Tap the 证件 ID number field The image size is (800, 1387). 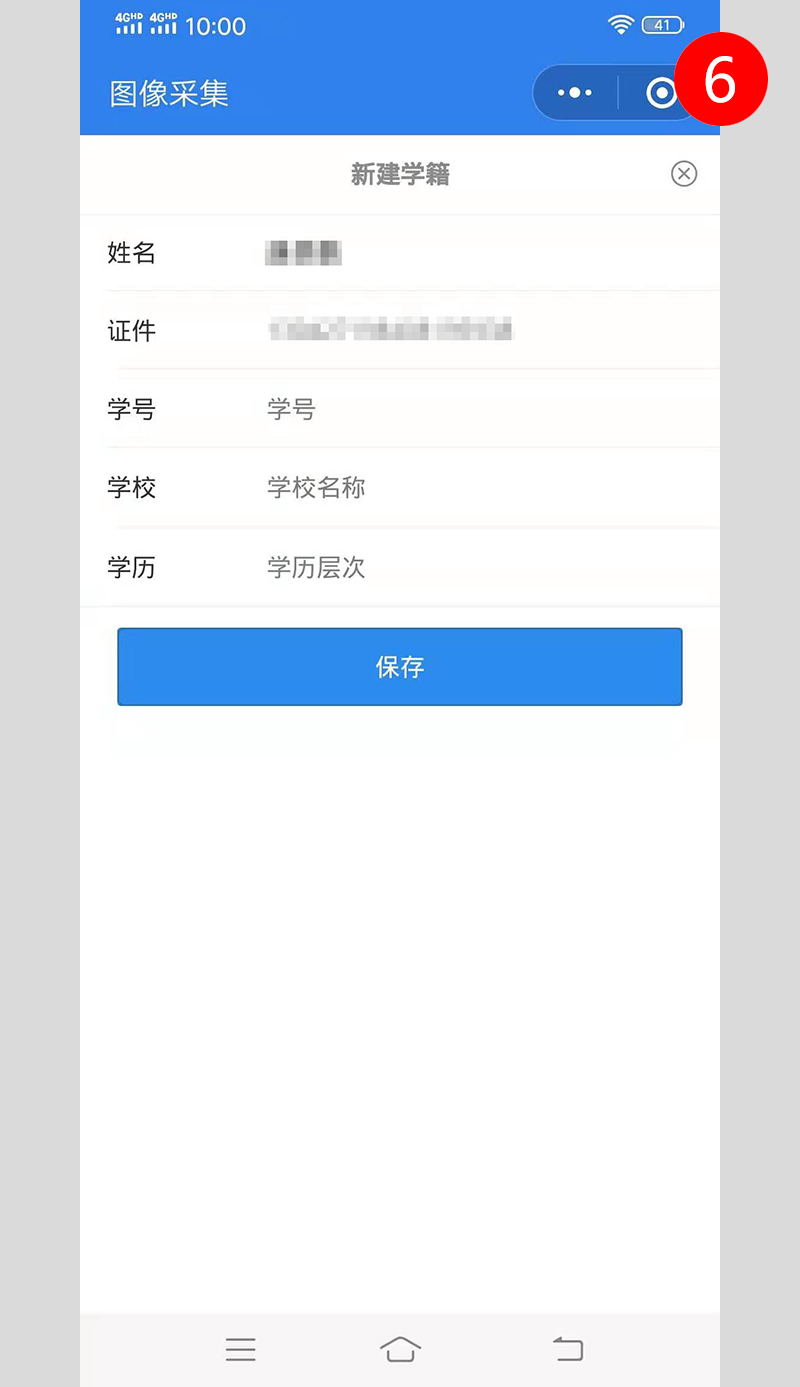click(x=490, y=330)
